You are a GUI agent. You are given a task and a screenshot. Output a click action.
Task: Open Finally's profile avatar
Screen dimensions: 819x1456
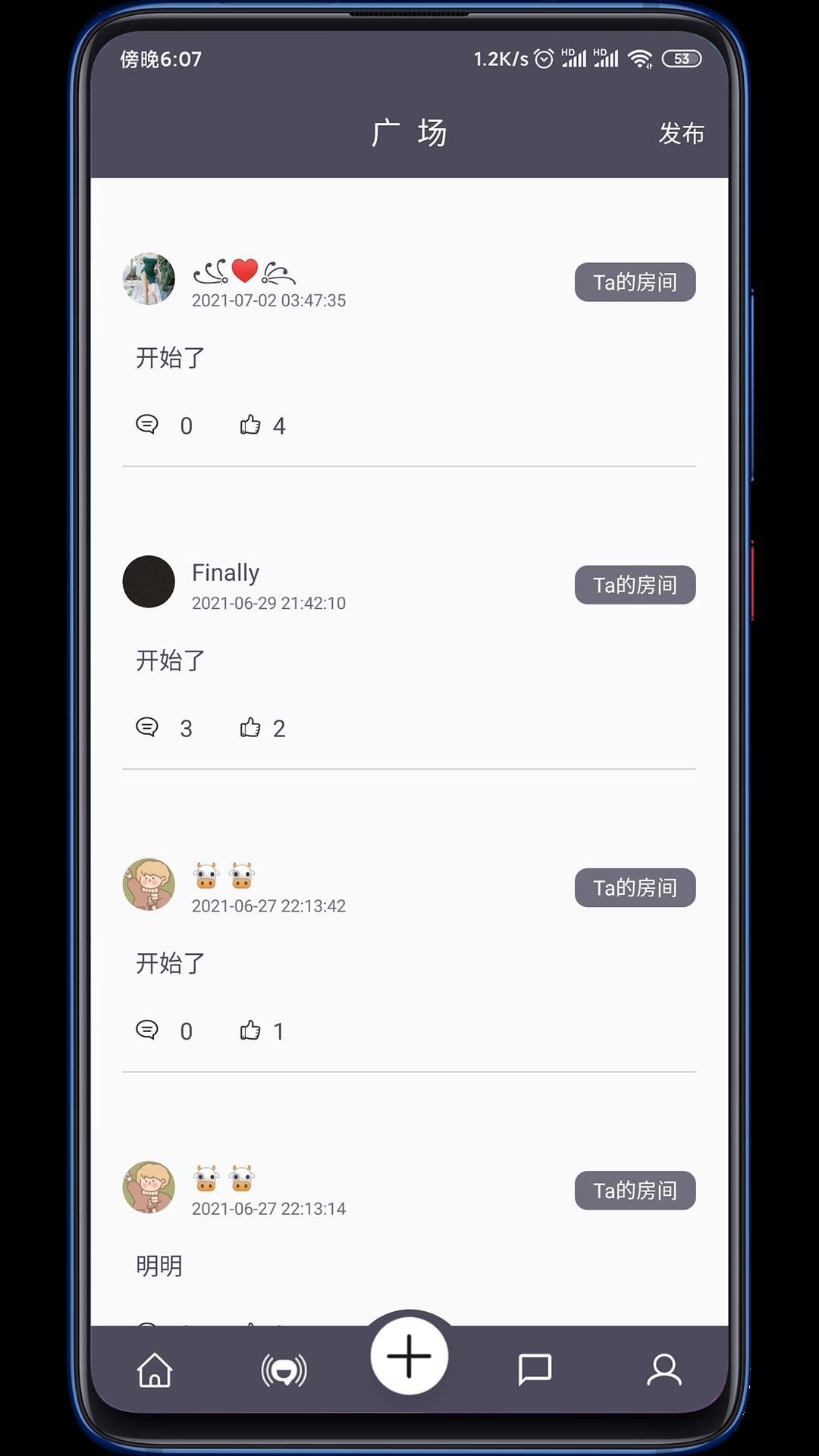tap(149, 582)
